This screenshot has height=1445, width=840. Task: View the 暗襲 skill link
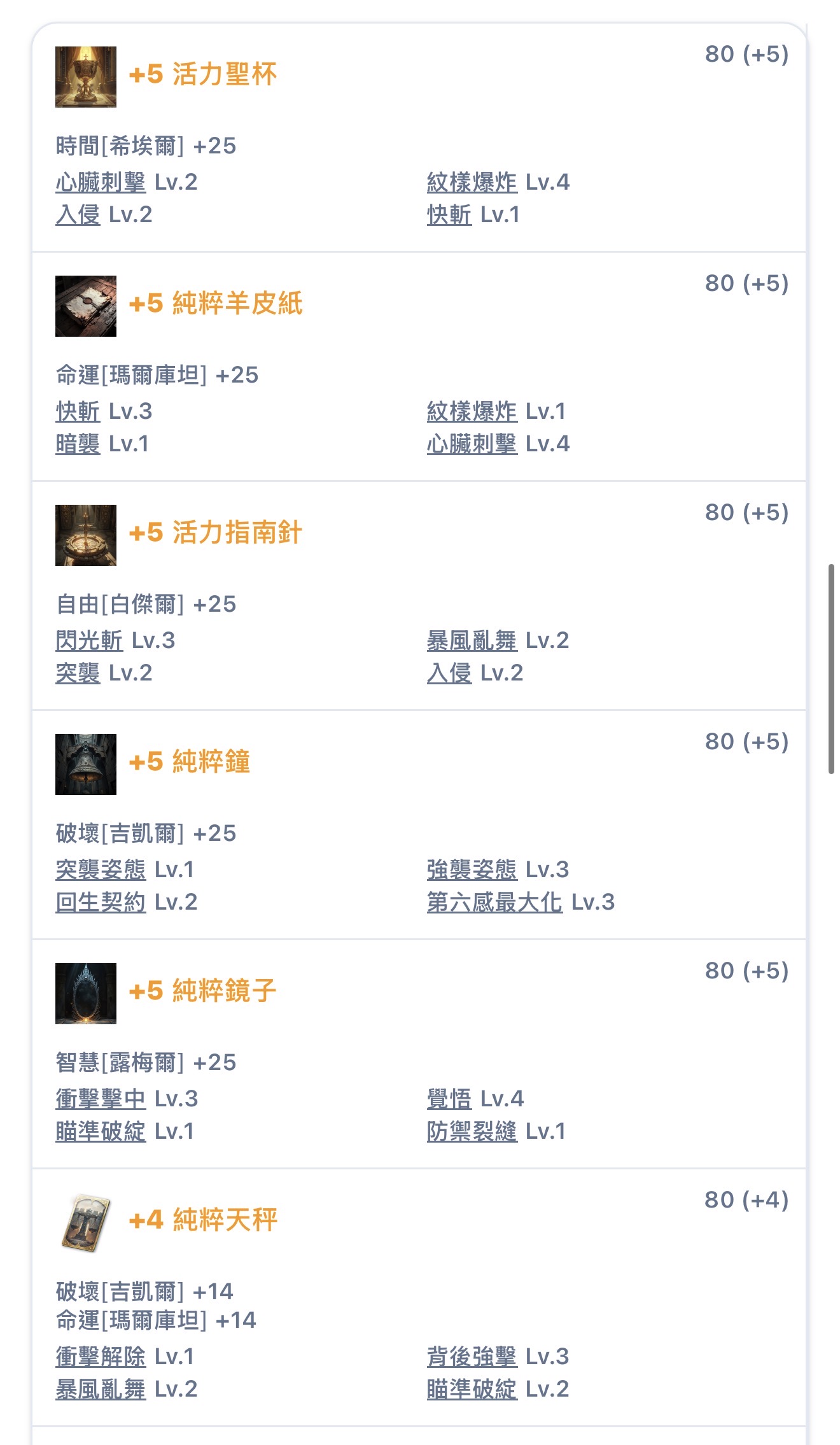pos(78,444)
